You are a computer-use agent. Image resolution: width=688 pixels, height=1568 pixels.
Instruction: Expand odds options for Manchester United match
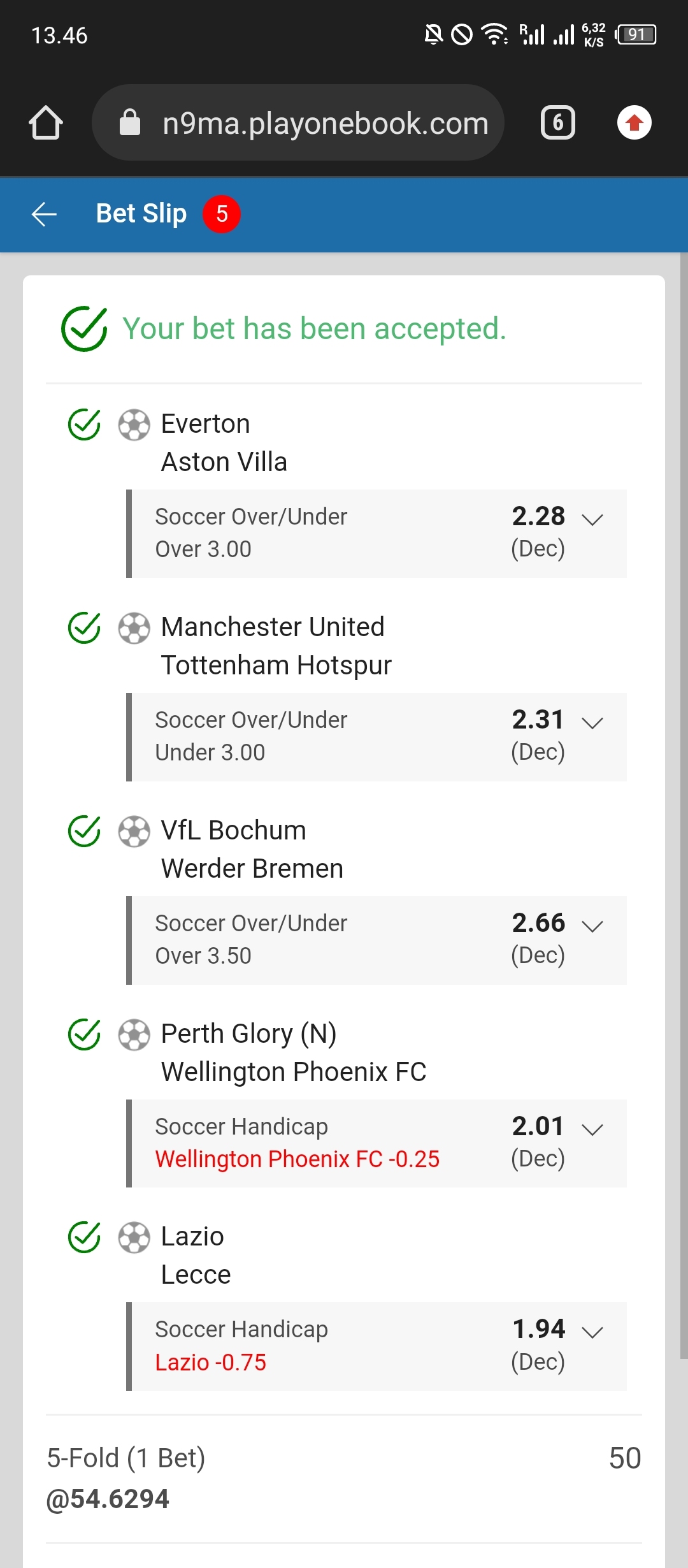[x=592, y=723]
